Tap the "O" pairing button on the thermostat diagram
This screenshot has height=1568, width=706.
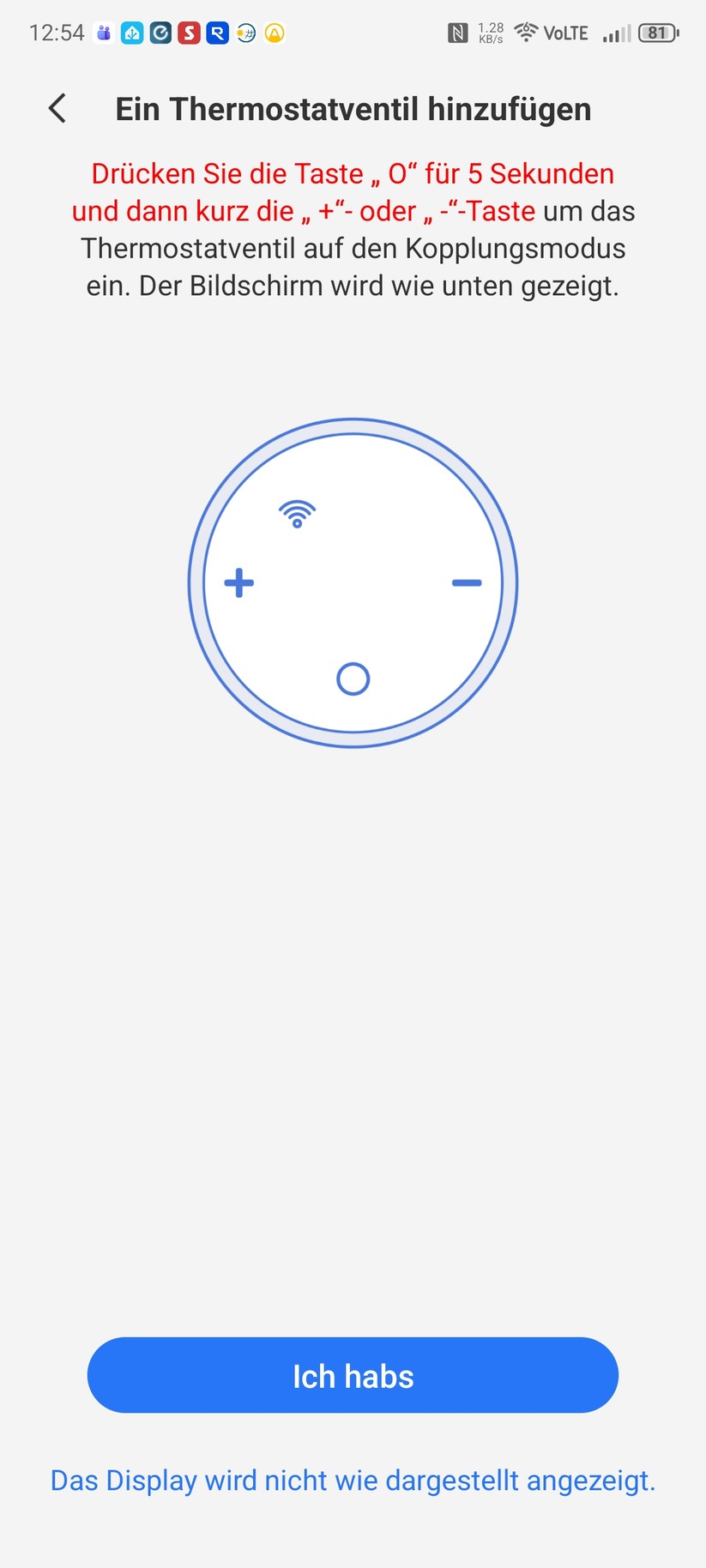[x=353, y=678]
